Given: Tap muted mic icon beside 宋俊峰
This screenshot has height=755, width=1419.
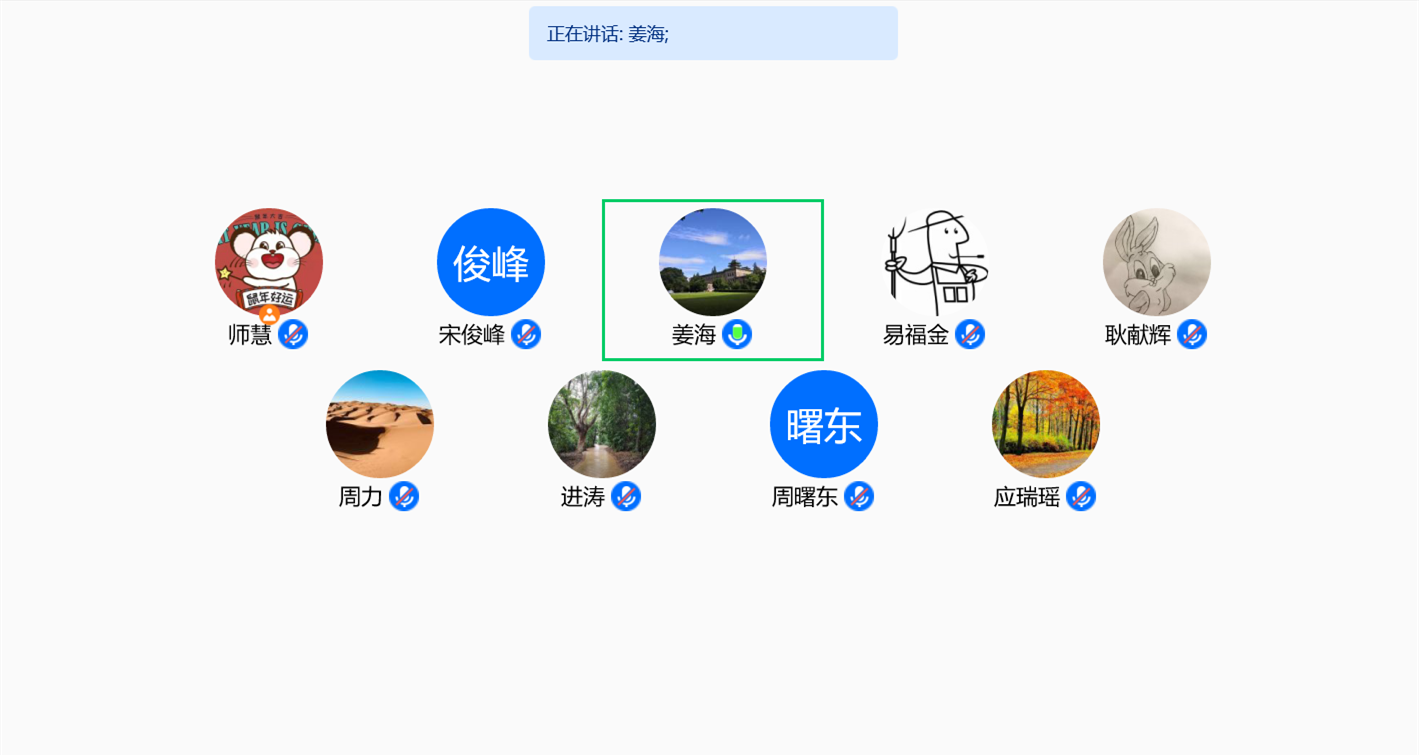Looking at the screenshot, I should (x=526, y=334).
